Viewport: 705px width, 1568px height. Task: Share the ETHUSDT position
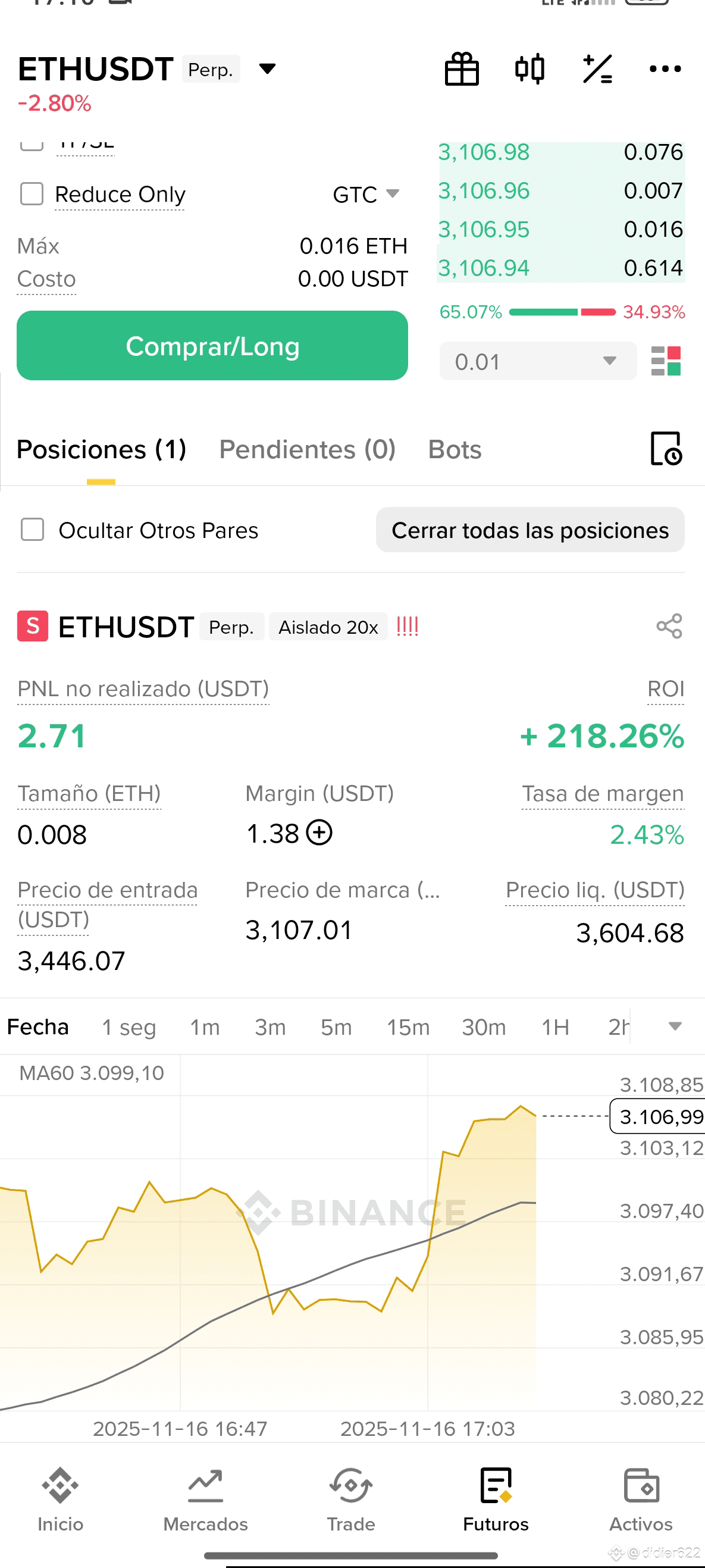(669, 627)
